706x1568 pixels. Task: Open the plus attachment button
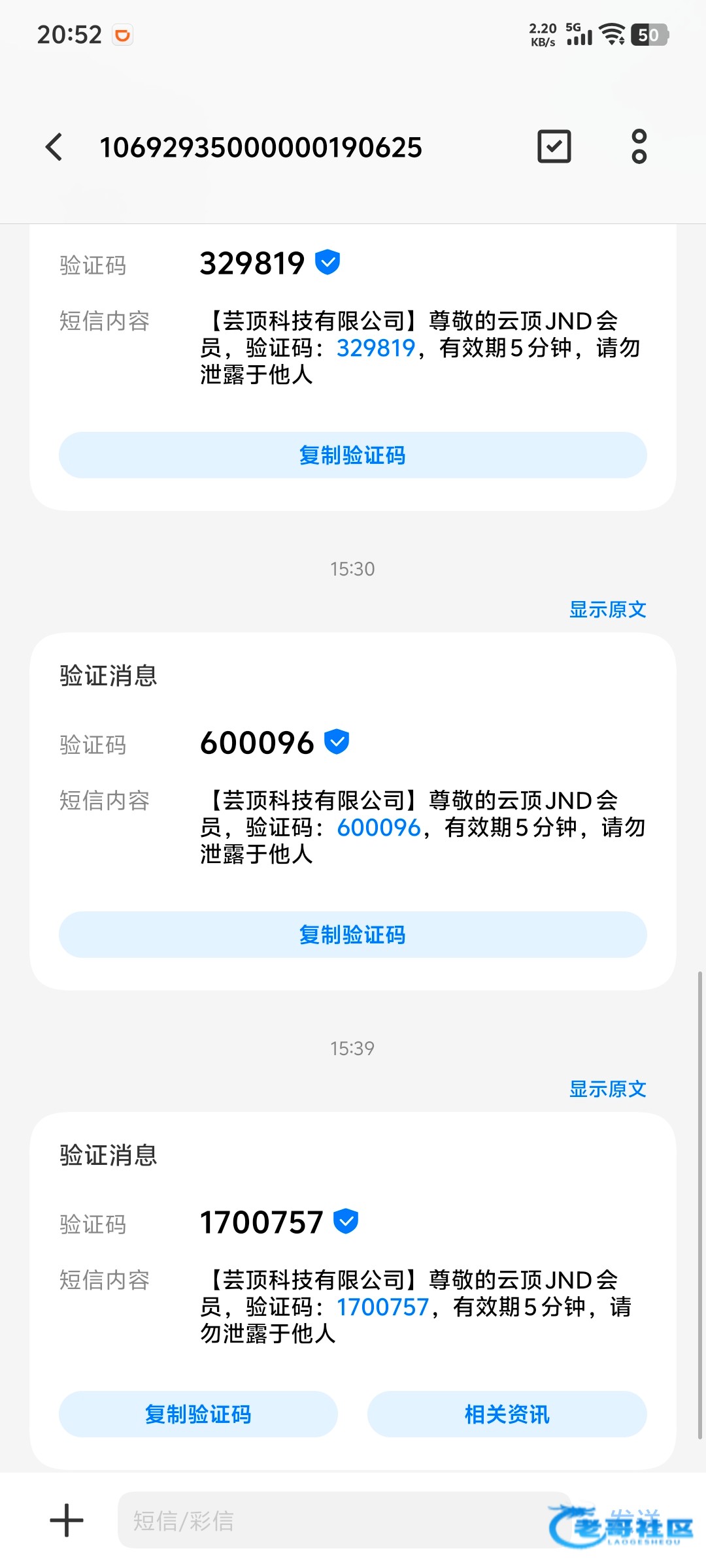coord(67,1520)
